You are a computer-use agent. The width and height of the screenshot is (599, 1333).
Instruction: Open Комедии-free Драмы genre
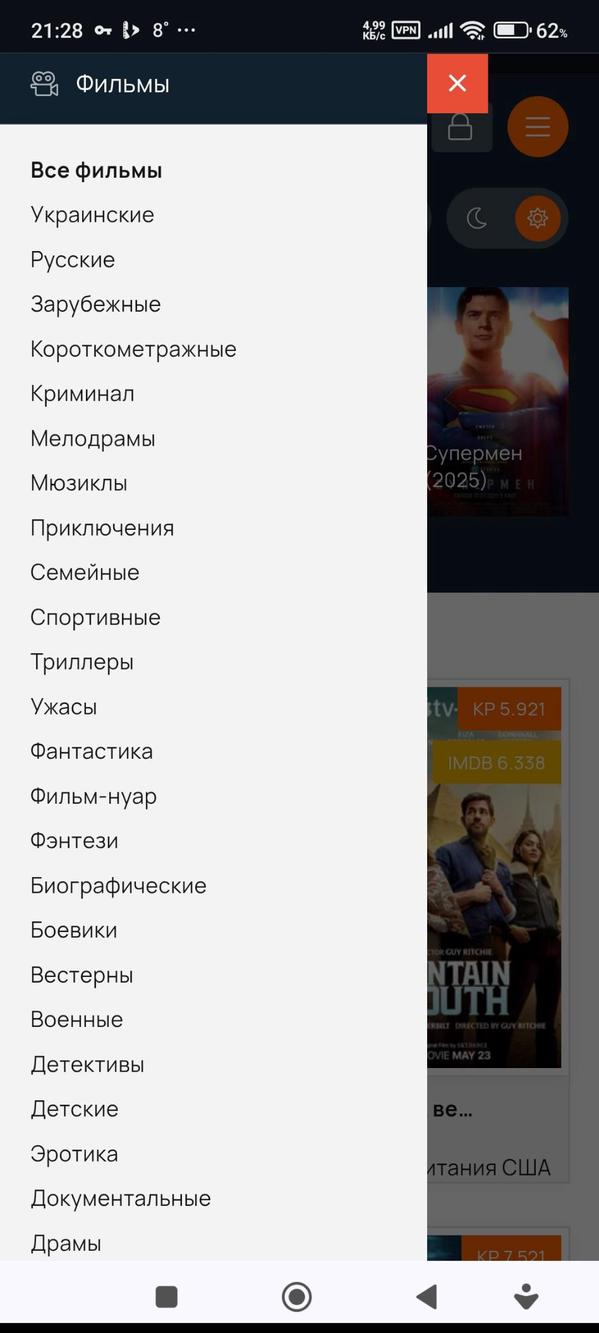tap(66, 1243)
